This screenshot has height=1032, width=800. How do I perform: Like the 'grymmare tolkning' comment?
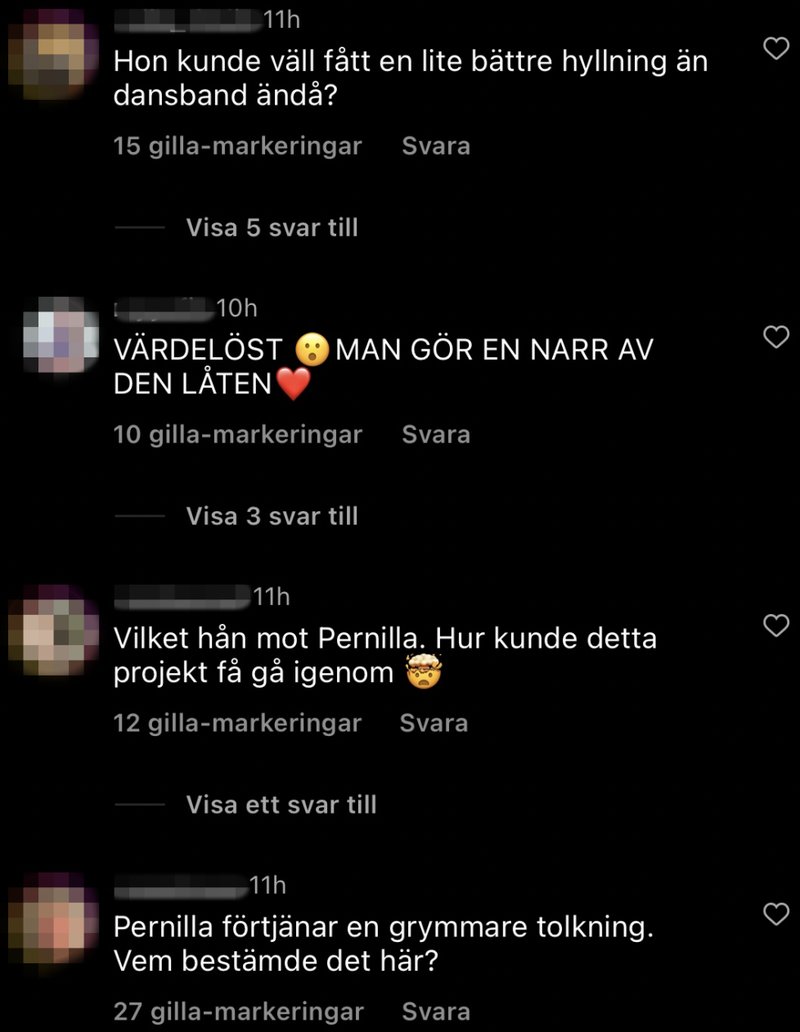coord(776,914)
